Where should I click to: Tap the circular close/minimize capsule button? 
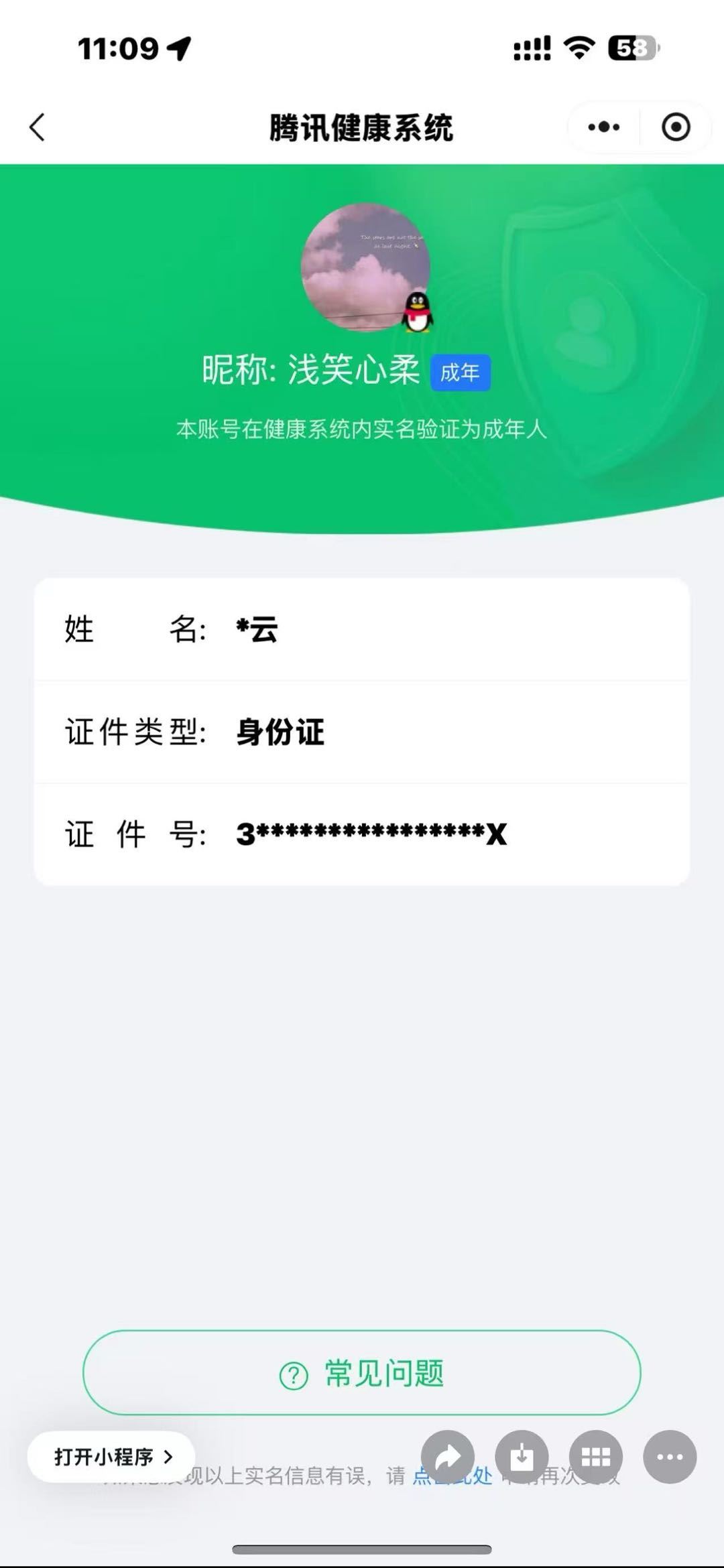(x=676, y=126)
